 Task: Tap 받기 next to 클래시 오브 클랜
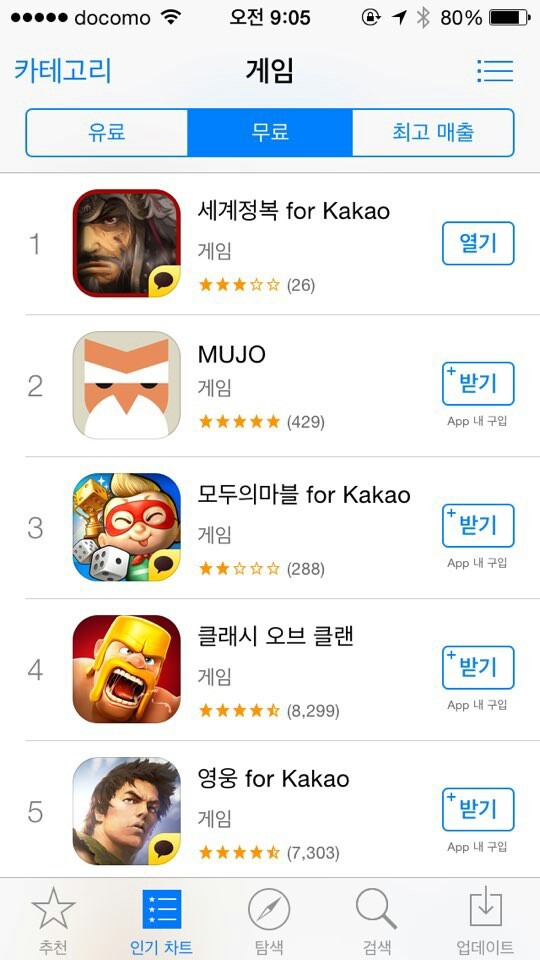point(478,667)
